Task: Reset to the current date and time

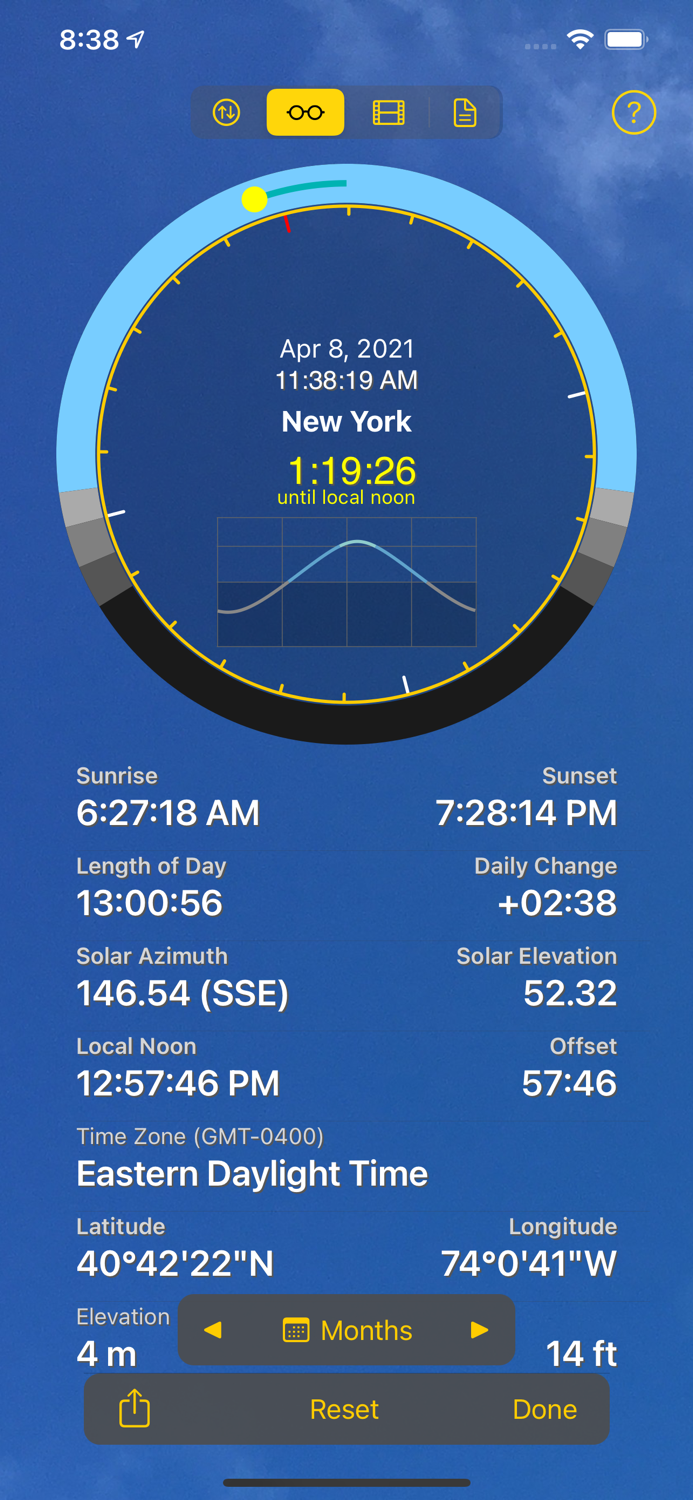Action: (x=344, y=1409)
